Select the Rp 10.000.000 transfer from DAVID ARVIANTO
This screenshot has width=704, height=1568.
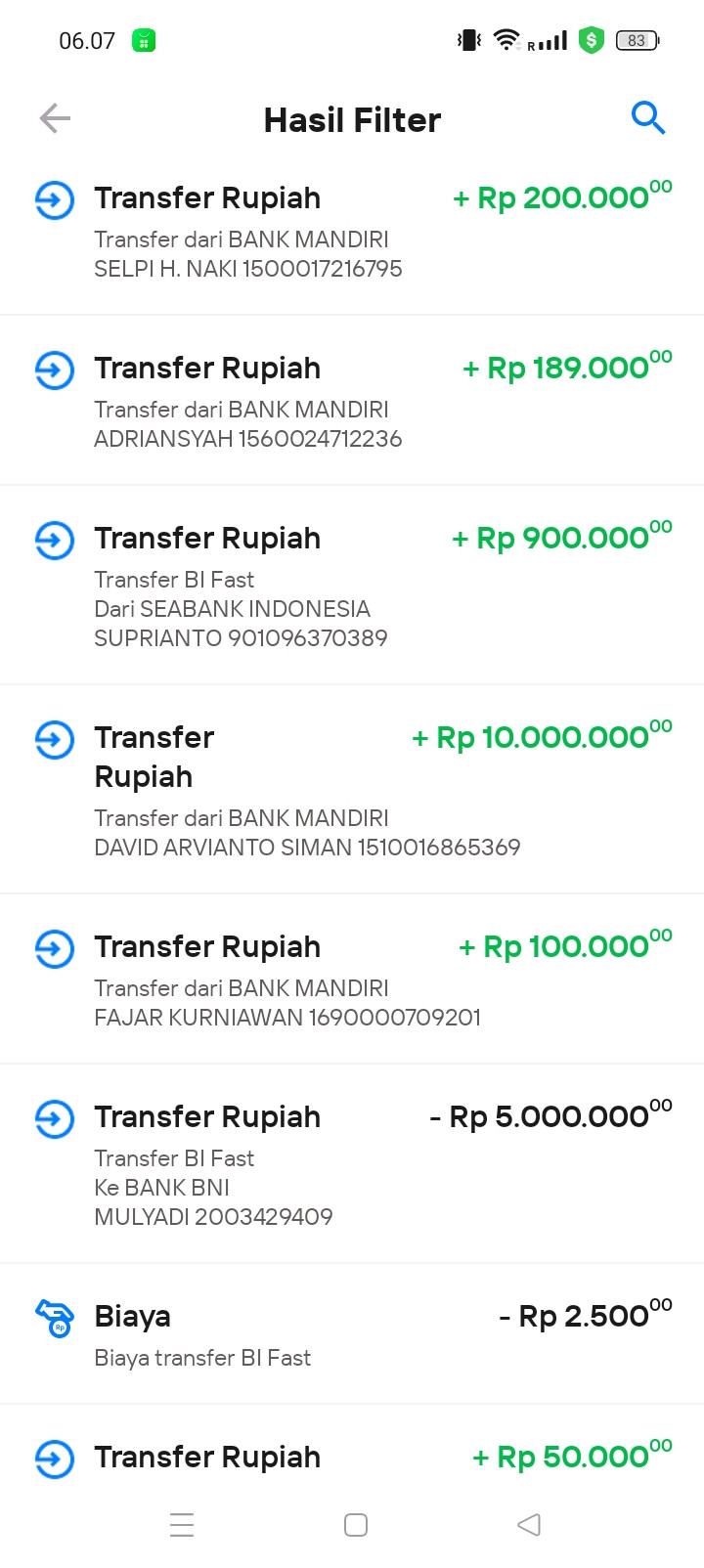point(352,790)
